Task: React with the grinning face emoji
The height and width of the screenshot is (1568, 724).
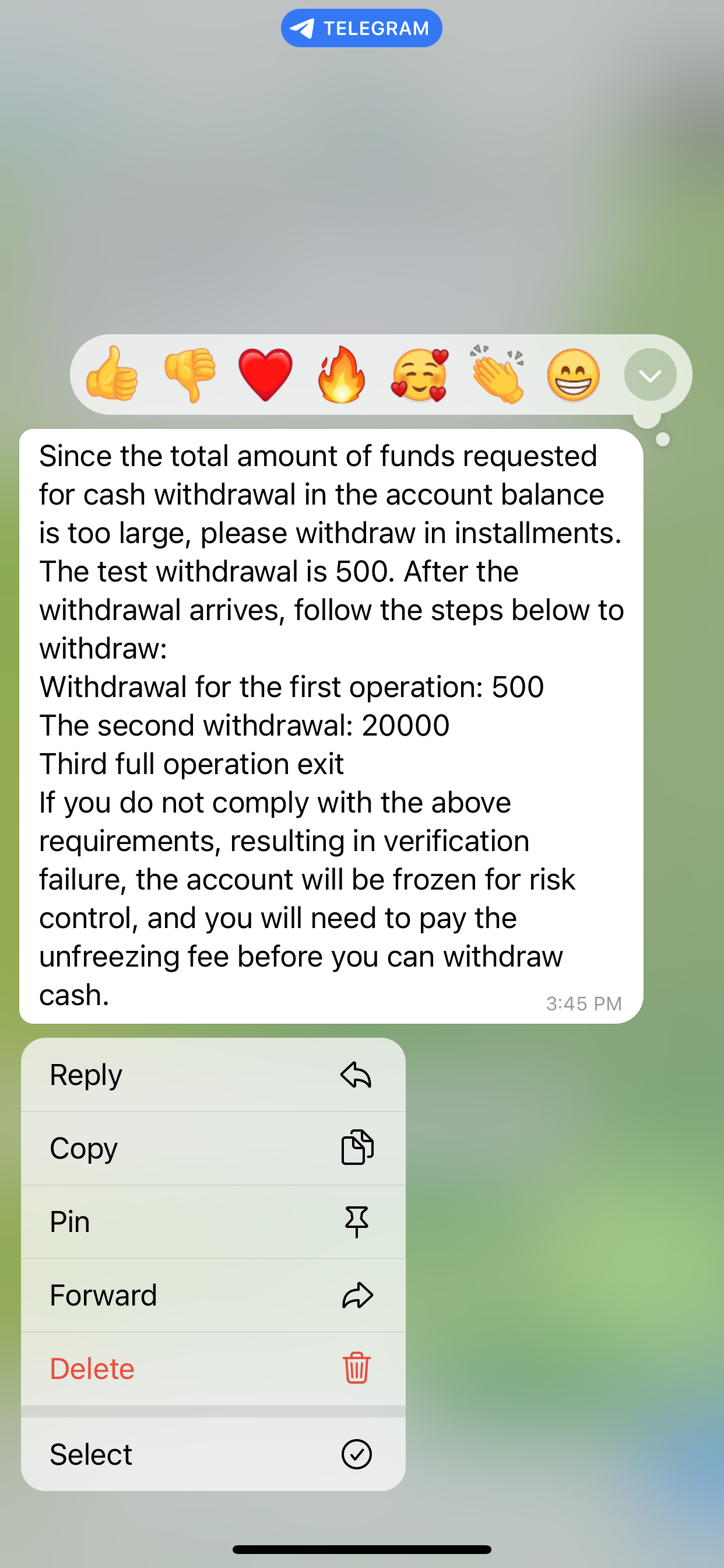Action: coord(573,374)
